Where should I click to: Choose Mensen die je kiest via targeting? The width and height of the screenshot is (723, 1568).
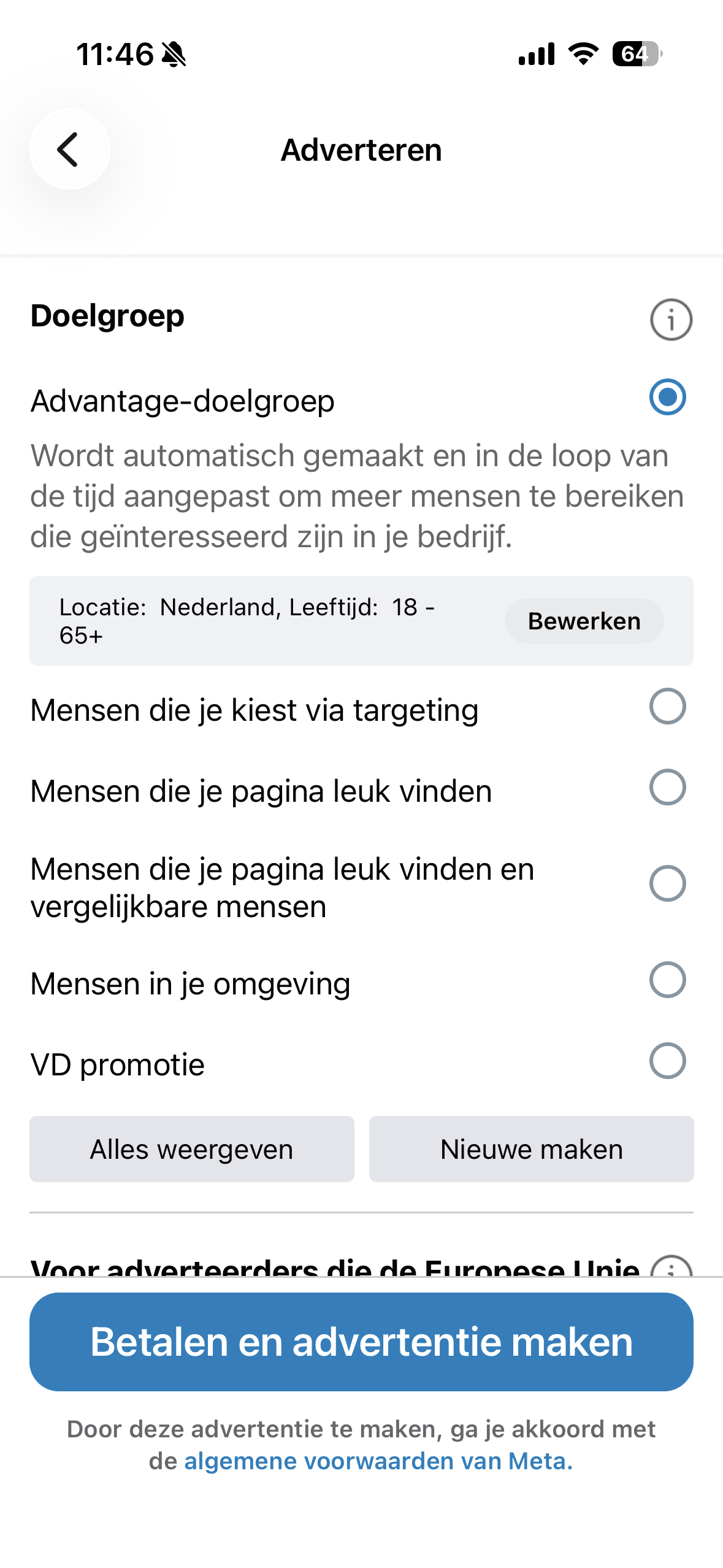[667, 707]
